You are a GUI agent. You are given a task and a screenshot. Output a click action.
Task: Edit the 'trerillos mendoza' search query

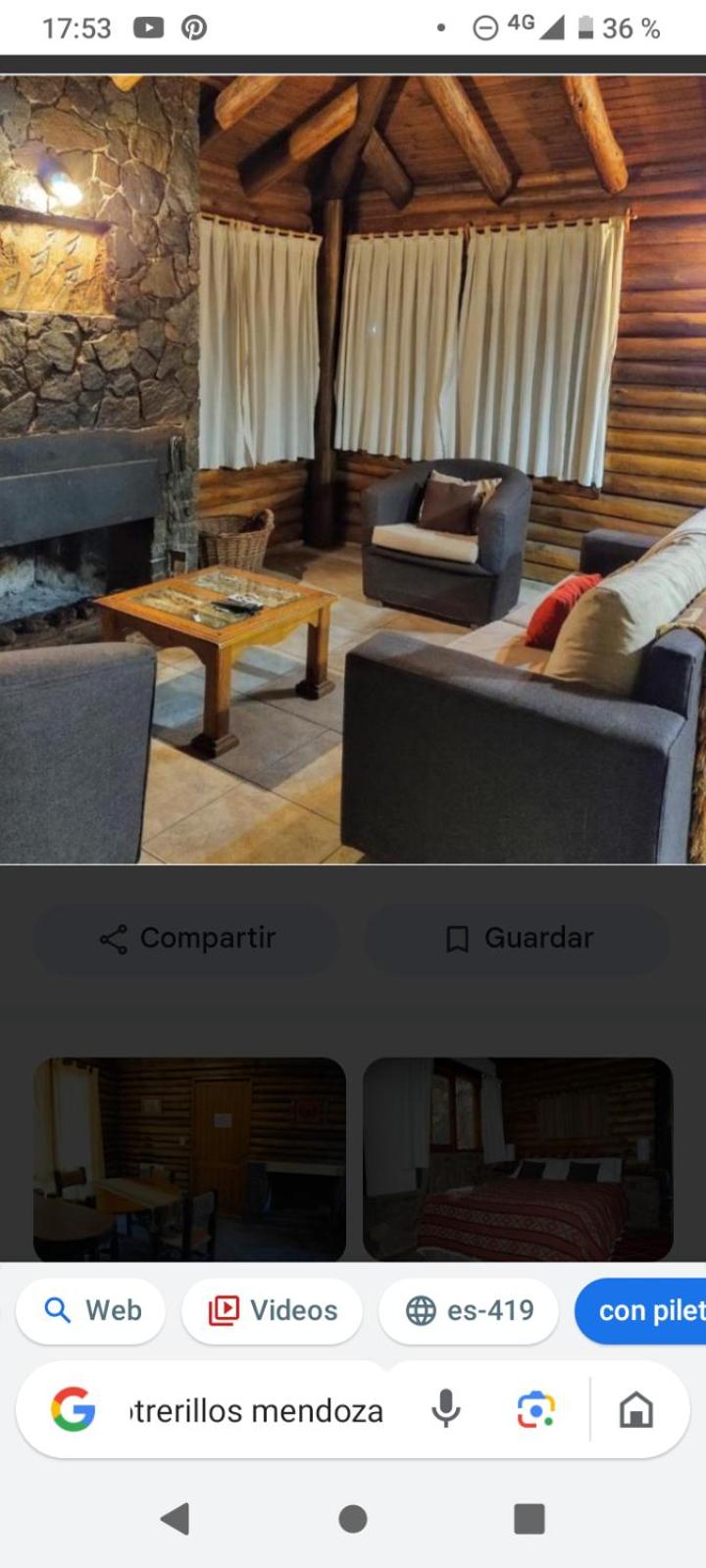click(x=257, y=1411)
